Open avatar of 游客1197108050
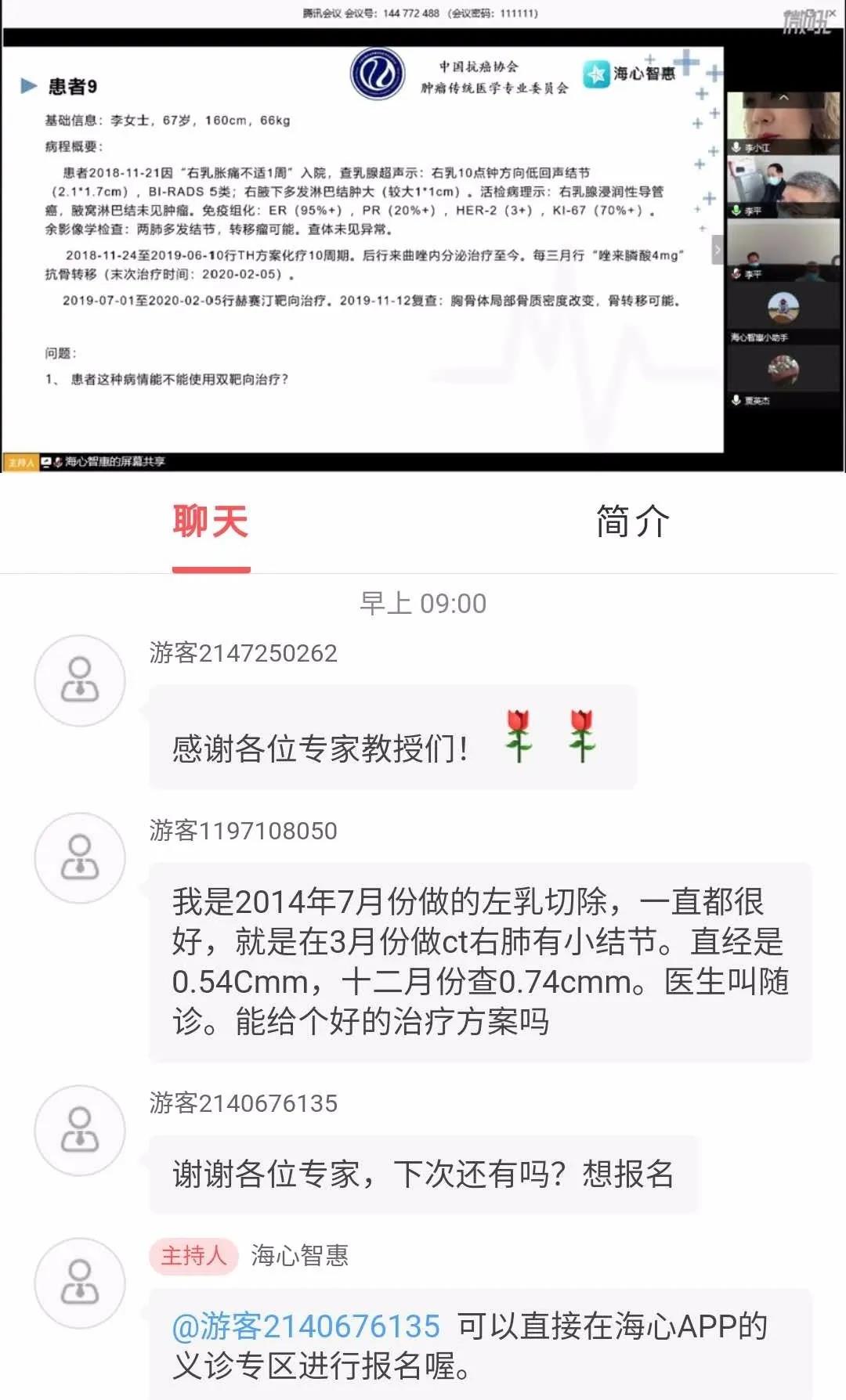The image size is (846, 1400). click(80, 858)
